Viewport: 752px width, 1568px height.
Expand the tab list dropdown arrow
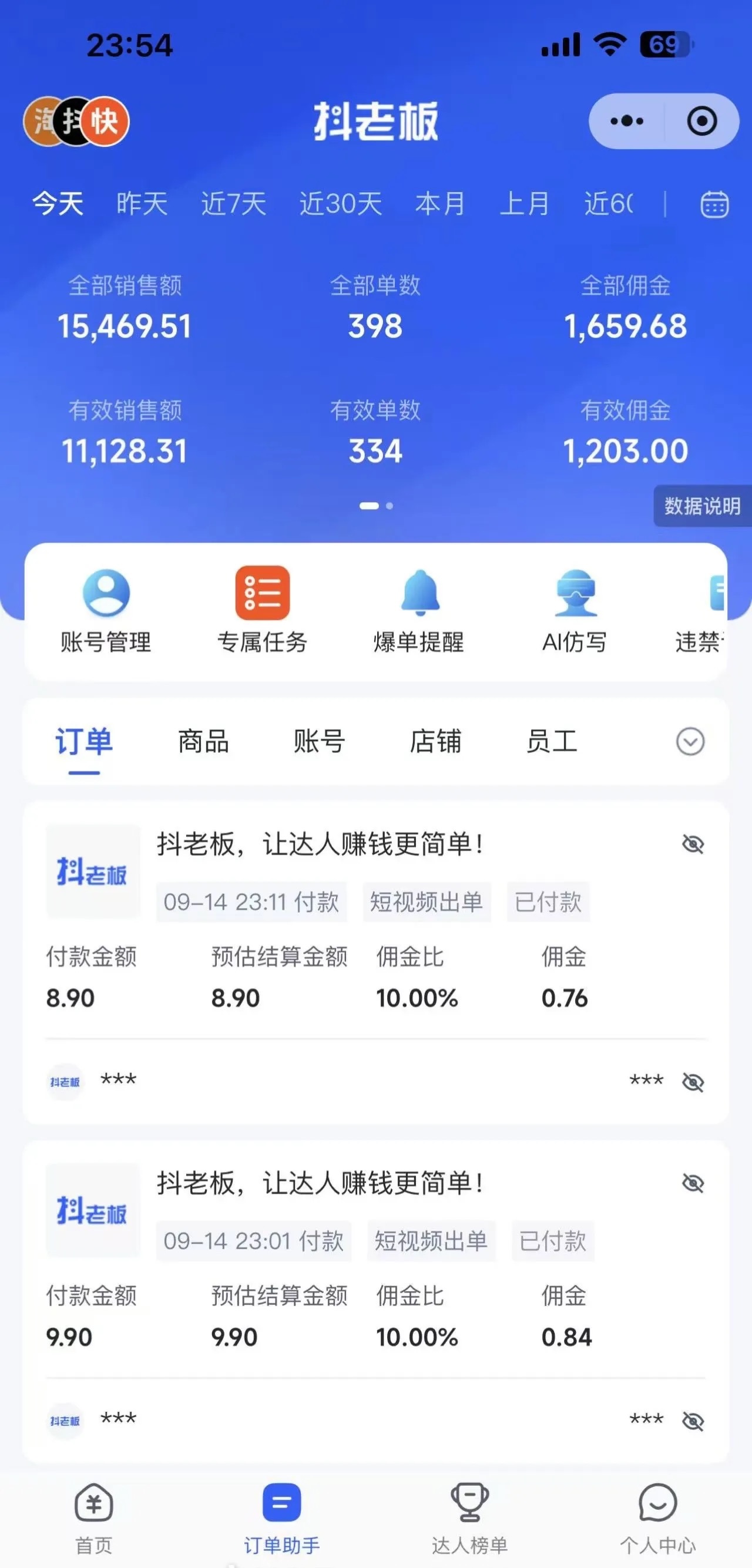690,741
